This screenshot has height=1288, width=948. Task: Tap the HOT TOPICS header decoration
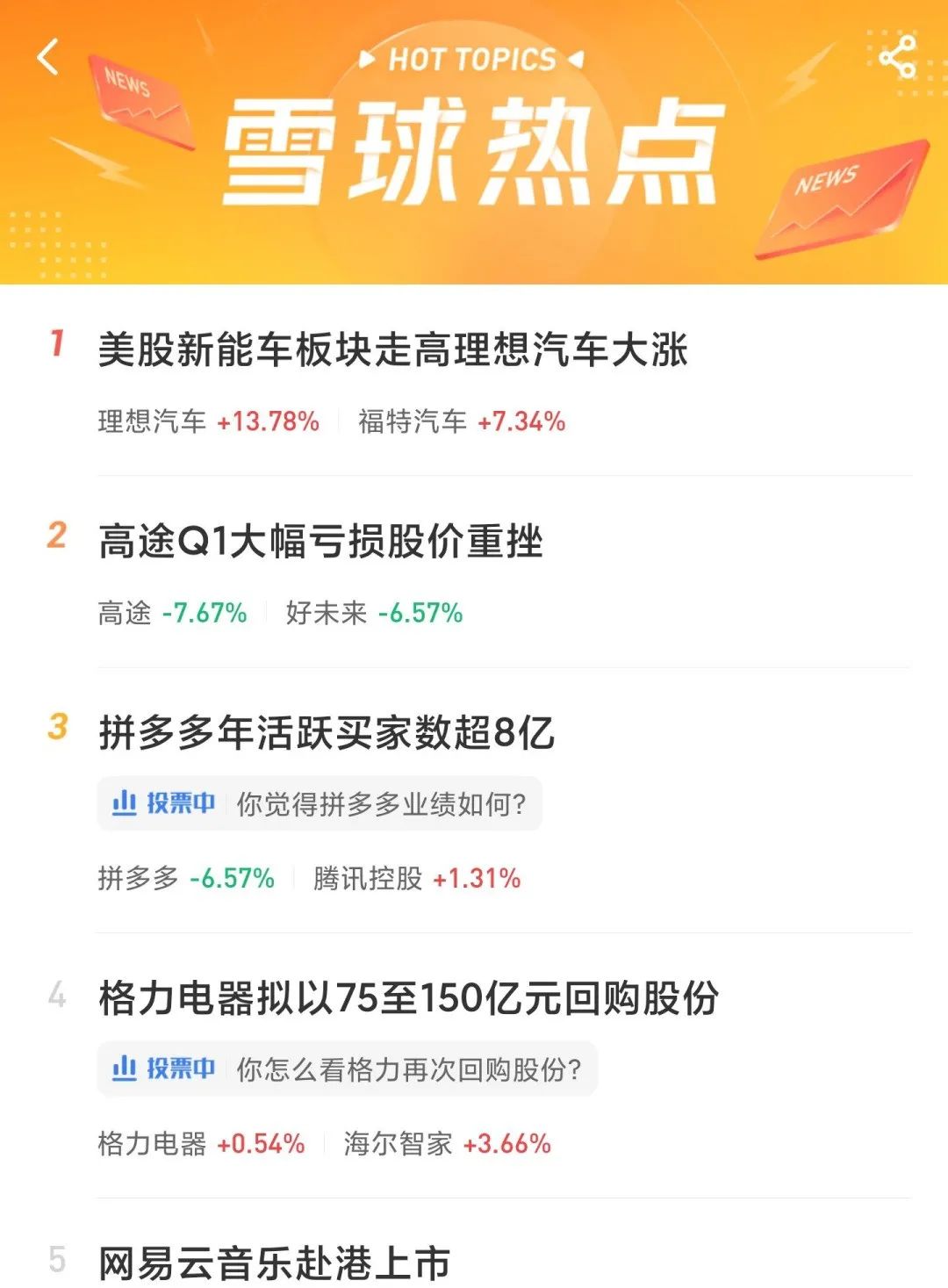click(471, 58)
